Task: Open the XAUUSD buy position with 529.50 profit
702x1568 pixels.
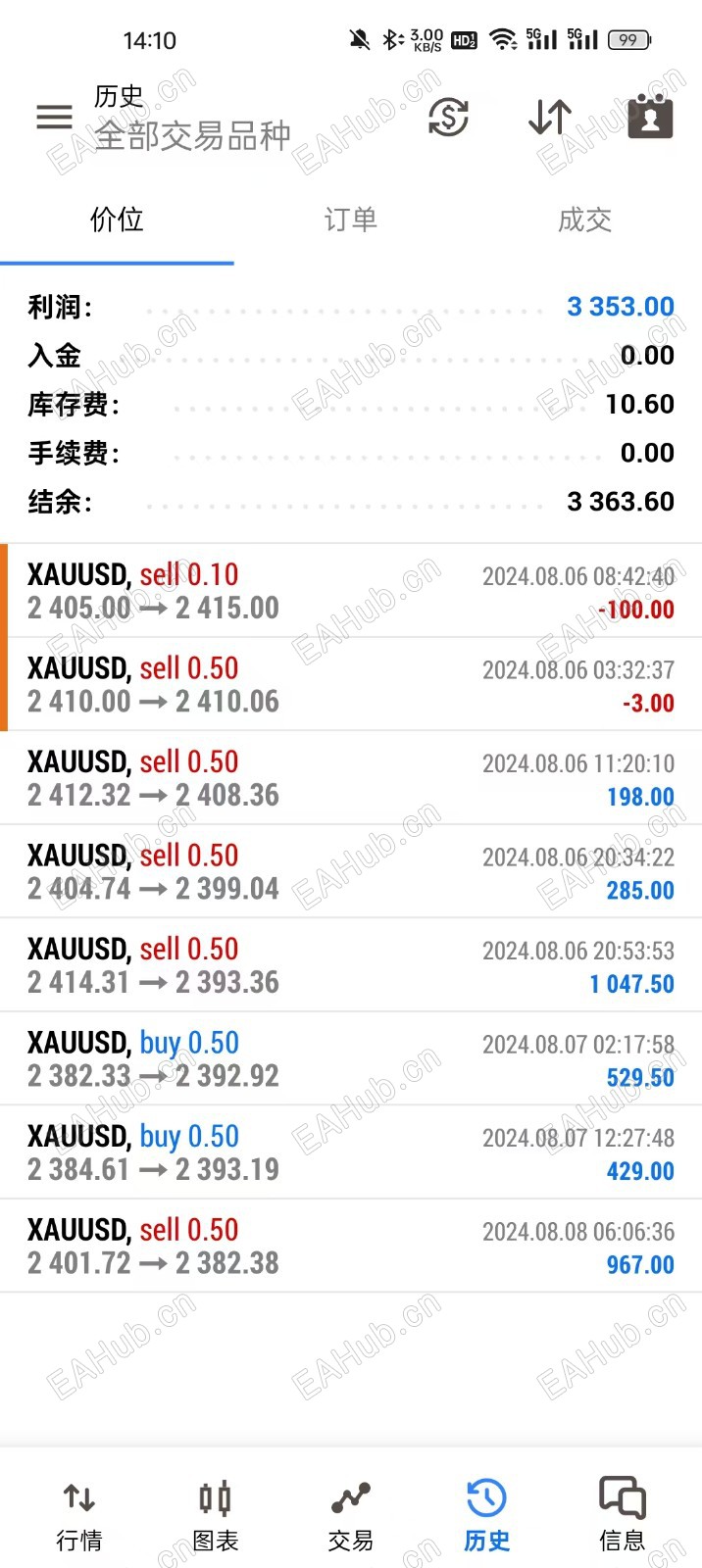Action: pos(351,1058)
